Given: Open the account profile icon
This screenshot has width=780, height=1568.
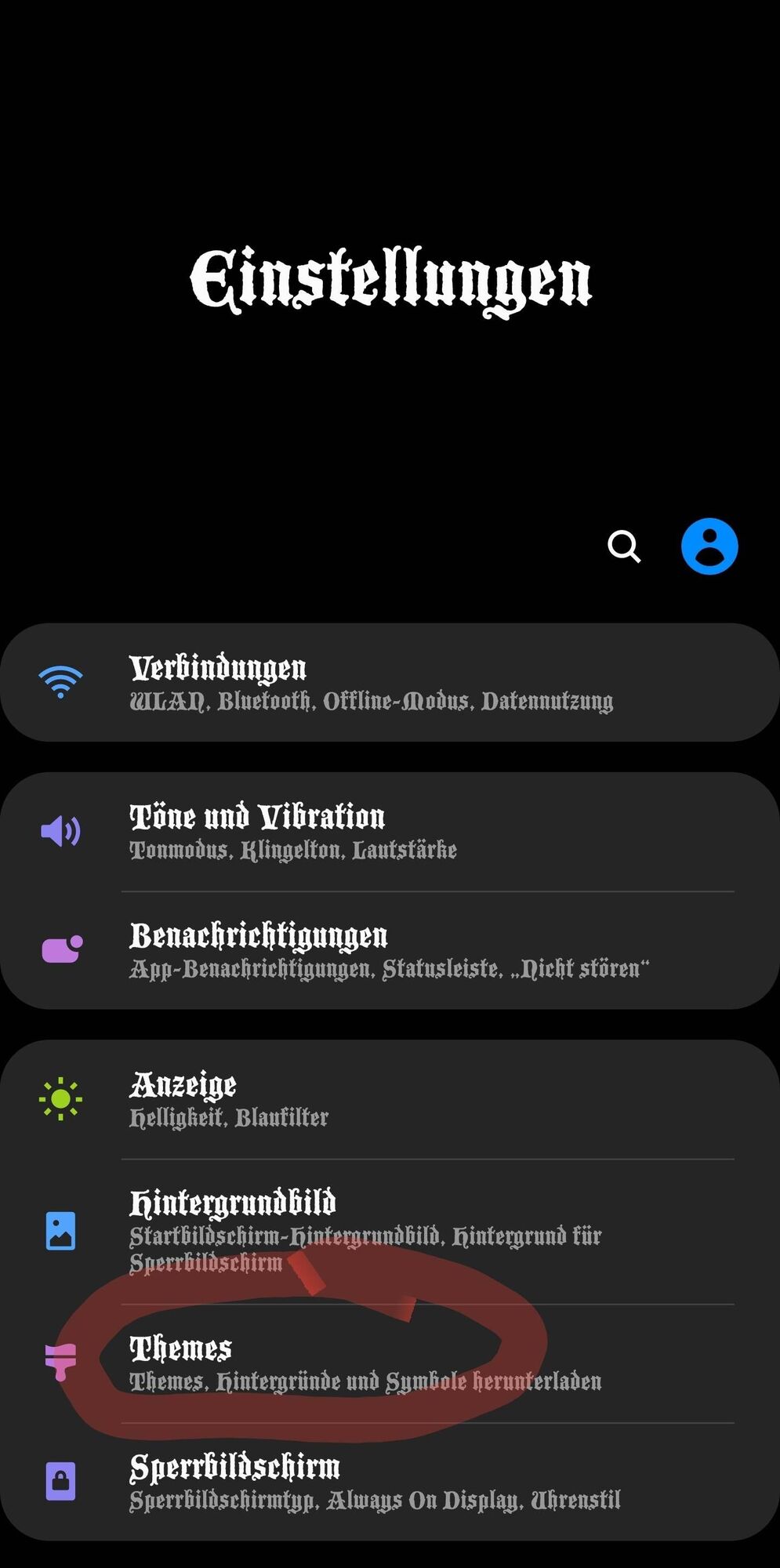Looking at the screenshot, I should (709, 546).
